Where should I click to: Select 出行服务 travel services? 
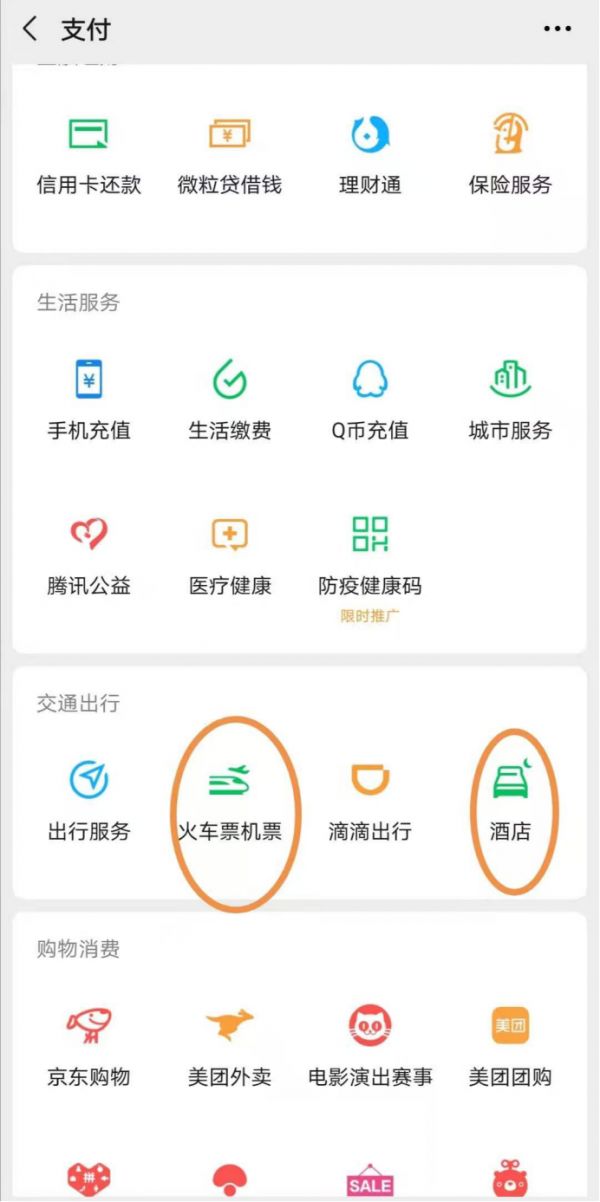click(89, 802)
